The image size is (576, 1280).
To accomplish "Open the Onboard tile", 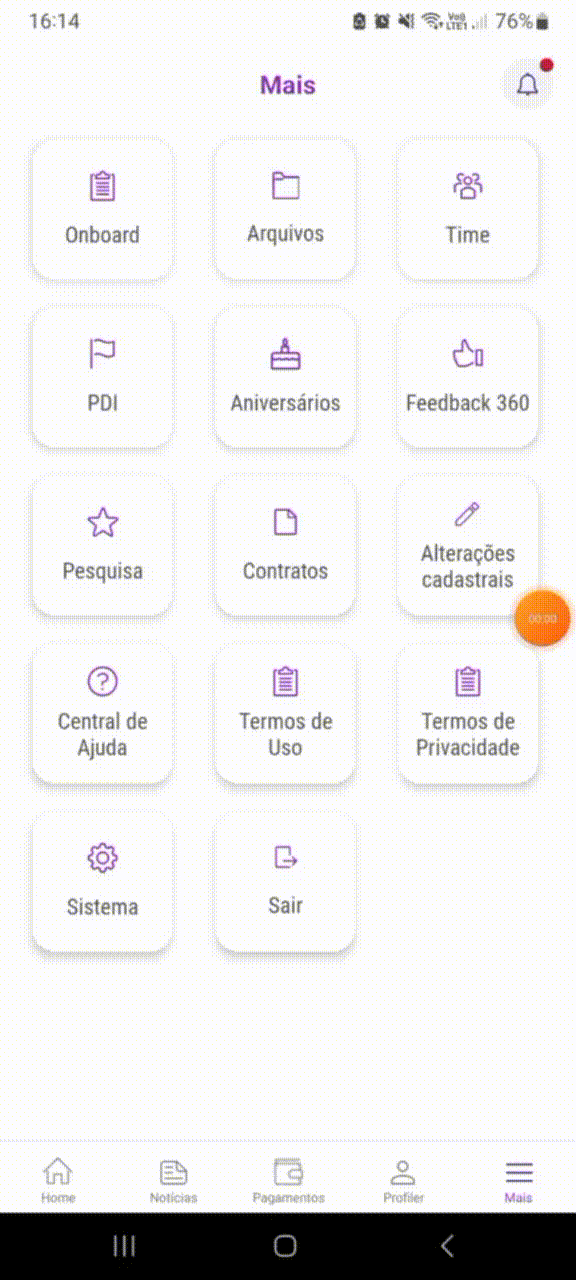I will 102,209.
